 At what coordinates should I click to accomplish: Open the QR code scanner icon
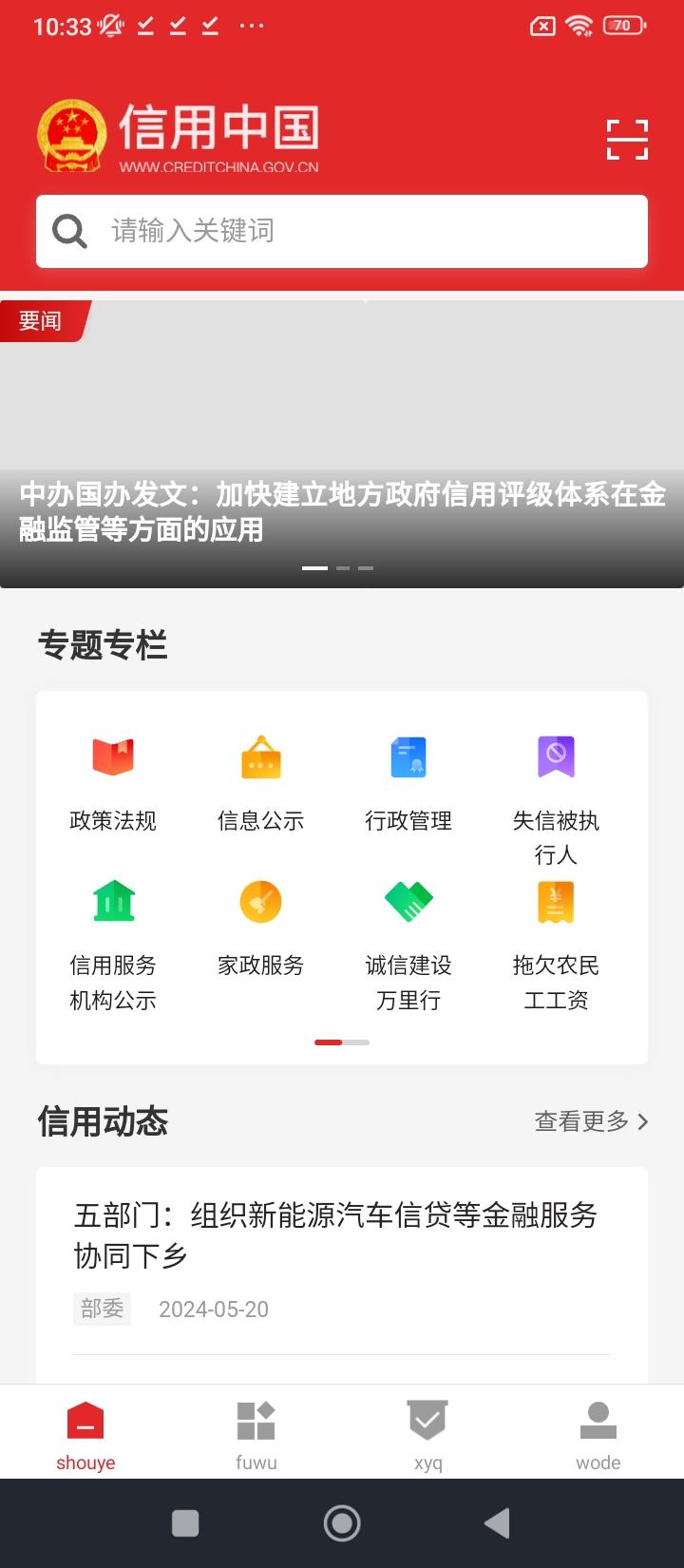(627, 138)
